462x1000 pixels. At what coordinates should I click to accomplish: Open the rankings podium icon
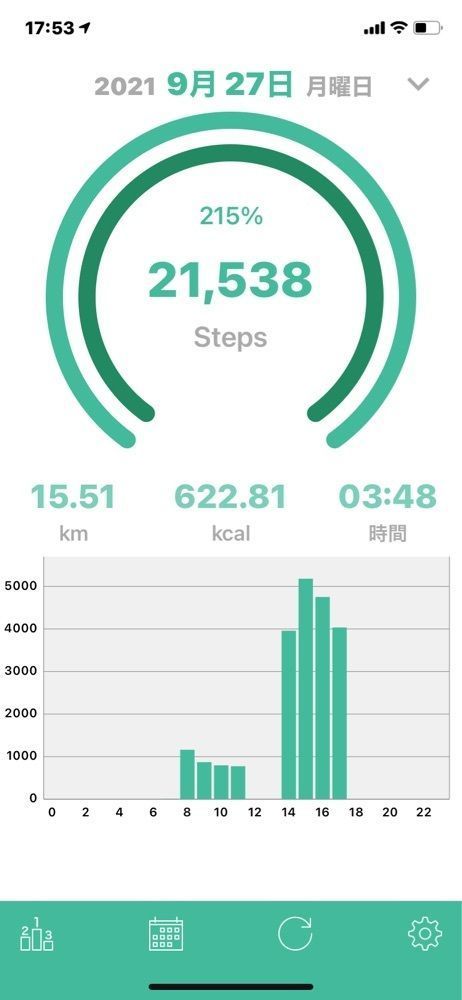point(37,934)
